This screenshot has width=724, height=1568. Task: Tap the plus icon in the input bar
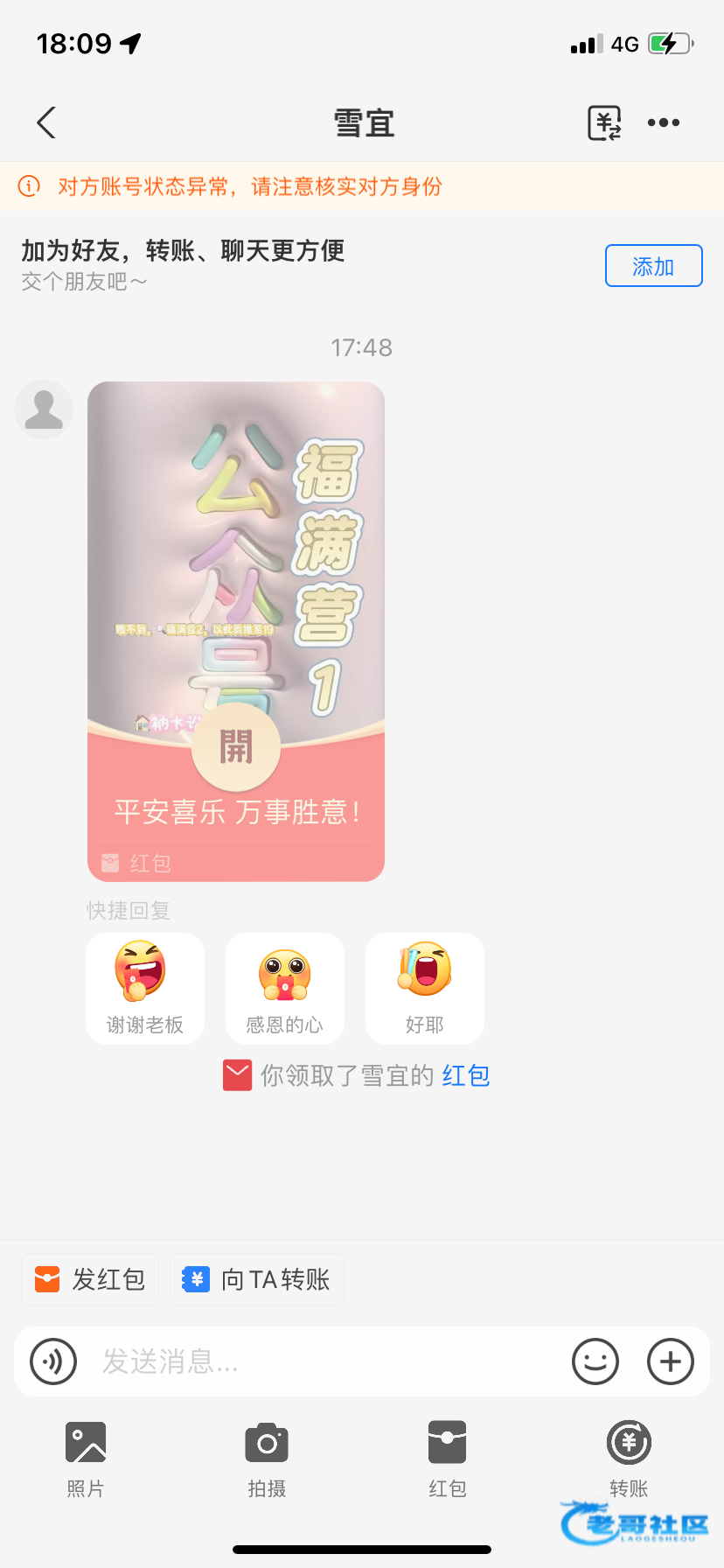click(671, 1361)
